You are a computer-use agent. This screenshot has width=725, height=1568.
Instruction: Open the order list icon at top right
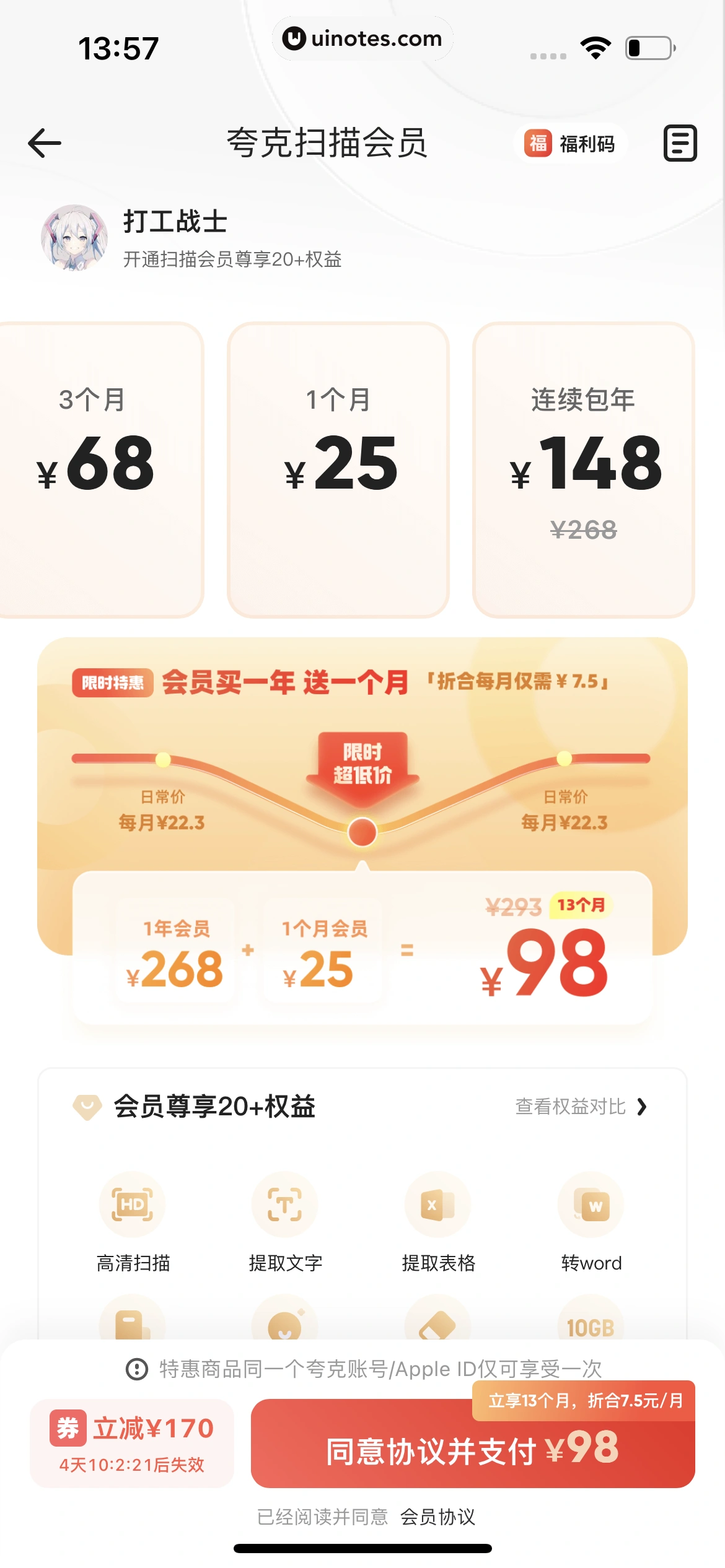[x=680, y=142]
